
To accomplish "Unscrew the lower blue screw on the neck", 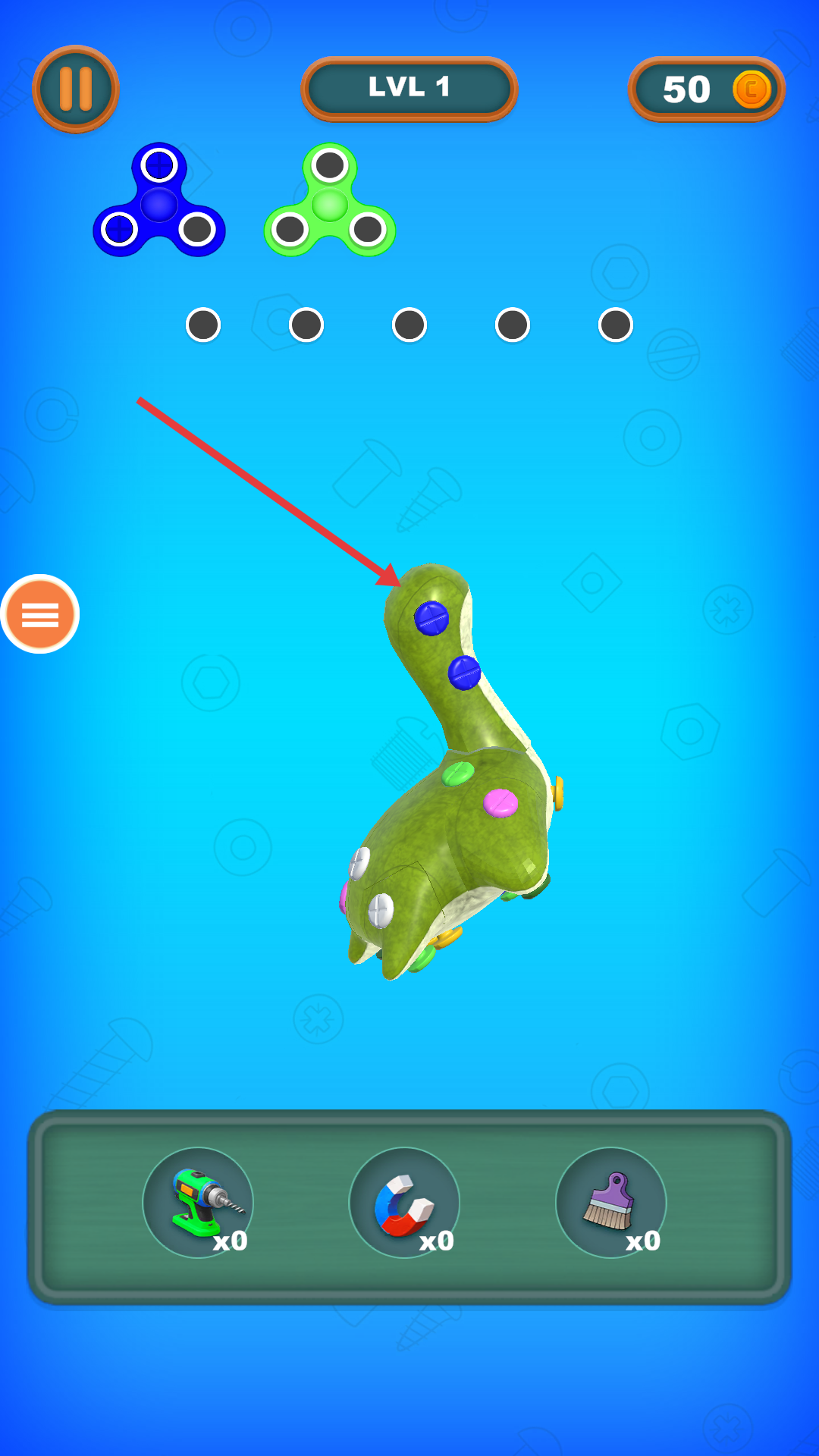I will tap(464, 673).
